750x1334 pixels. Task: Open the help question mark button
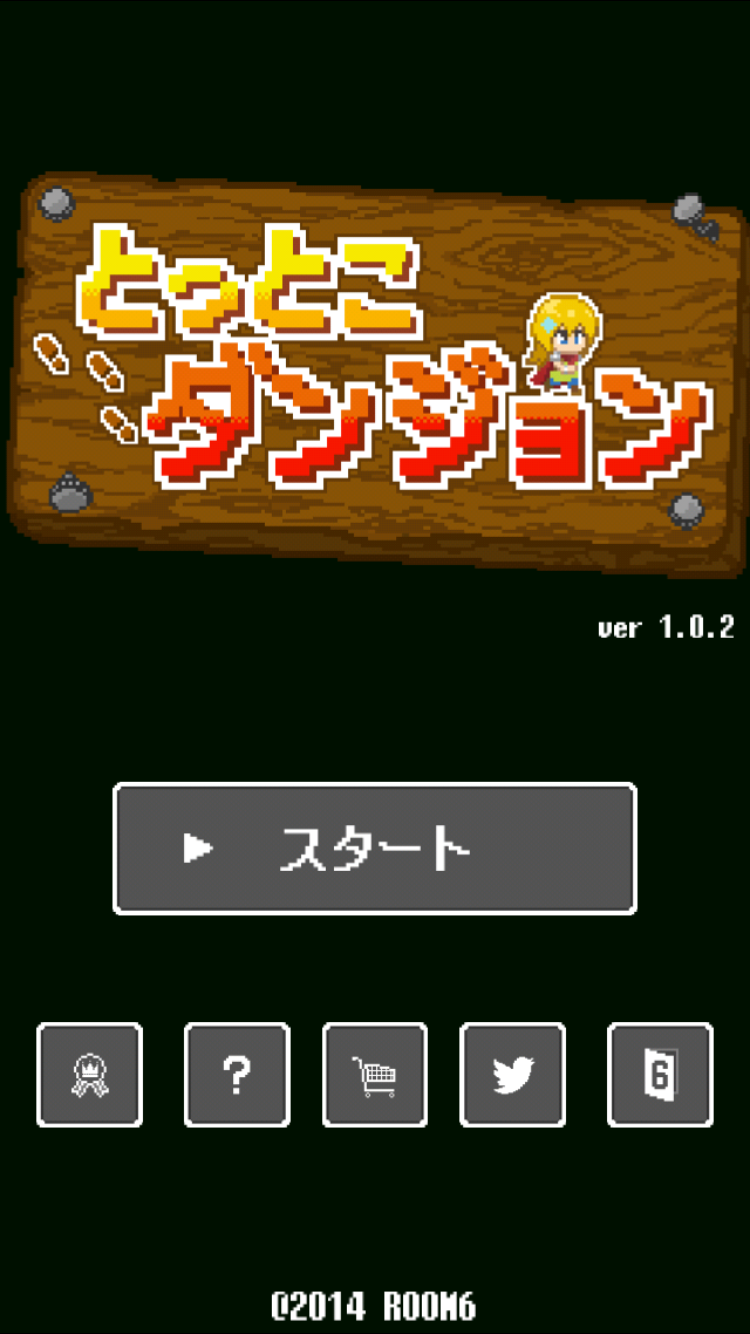tap(237, 1075)
